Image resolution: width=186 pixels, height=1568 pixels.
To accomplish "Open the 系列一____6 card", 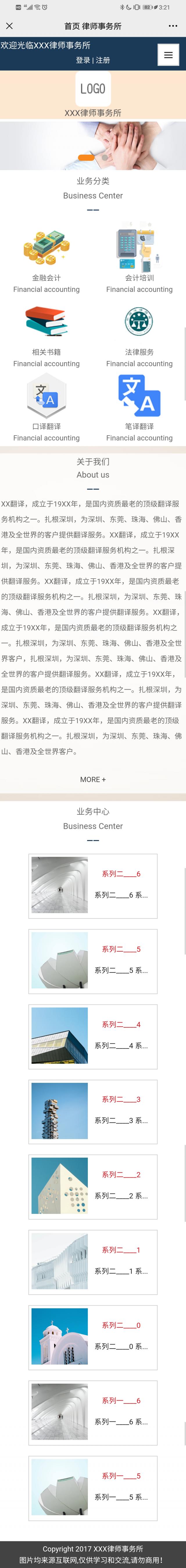I will [93, 1412].
